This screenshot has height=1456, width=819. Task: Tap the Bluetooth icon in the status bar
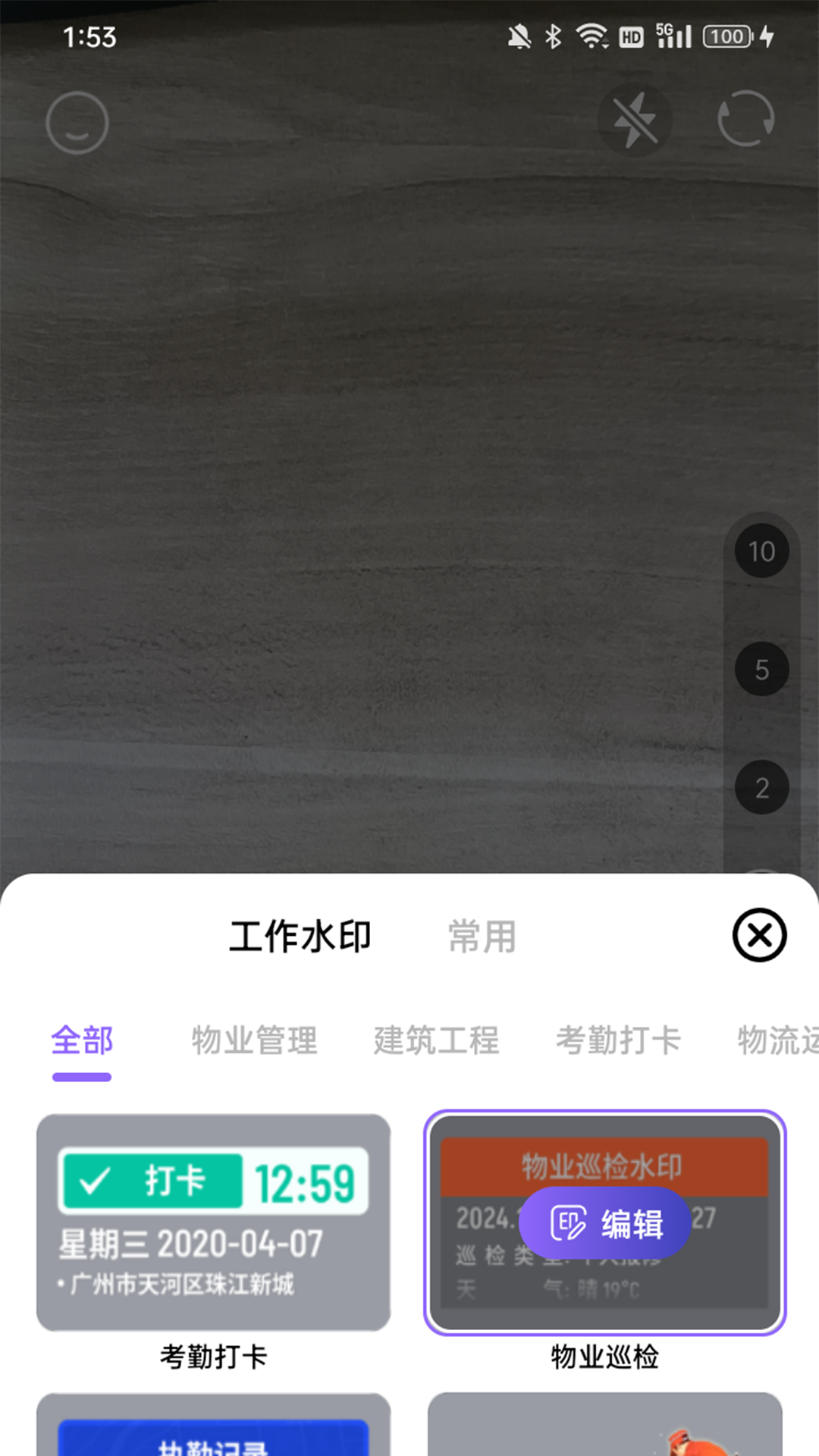click(x=553, y=34)
